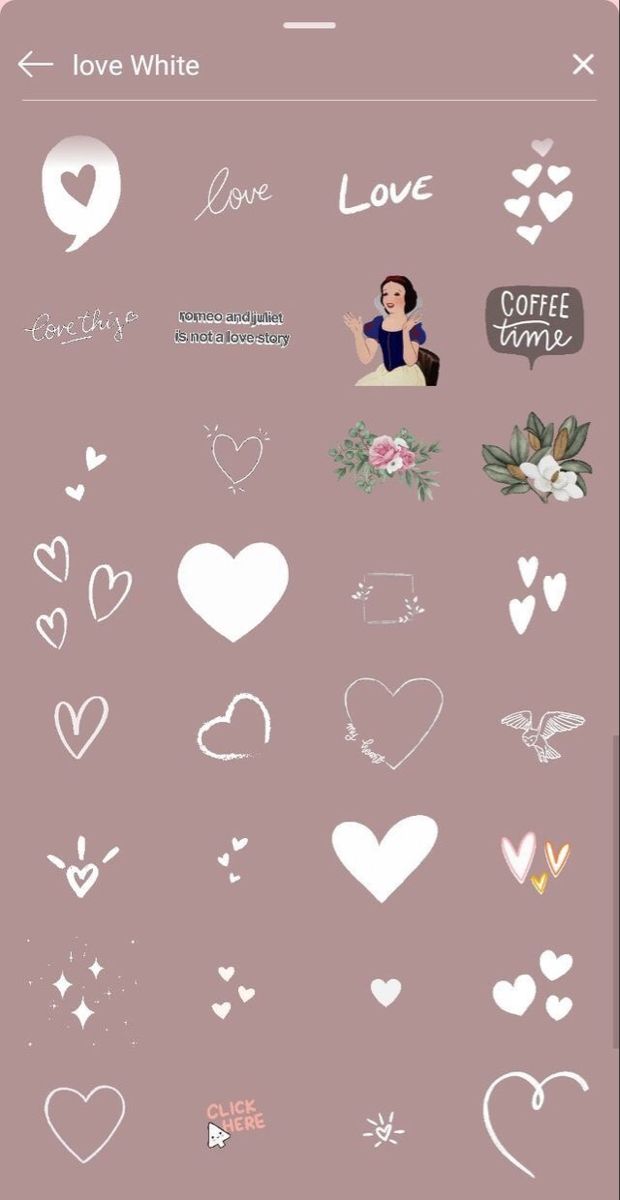Screen dimensions: 620x1200
Task: Select the square leafy frame sticker
Action: click(387, 598)
